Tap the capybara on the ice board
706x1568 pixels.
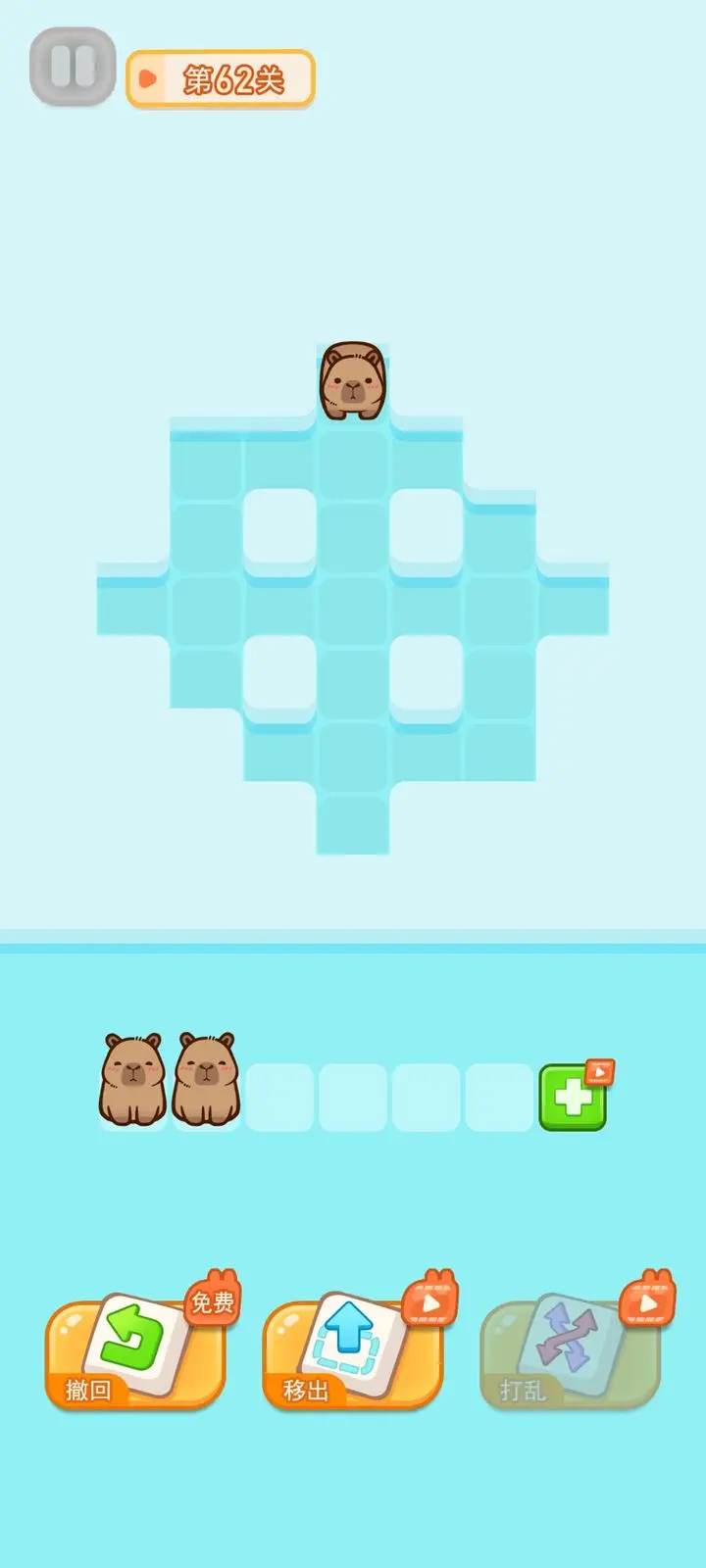(x=353, y=380)
